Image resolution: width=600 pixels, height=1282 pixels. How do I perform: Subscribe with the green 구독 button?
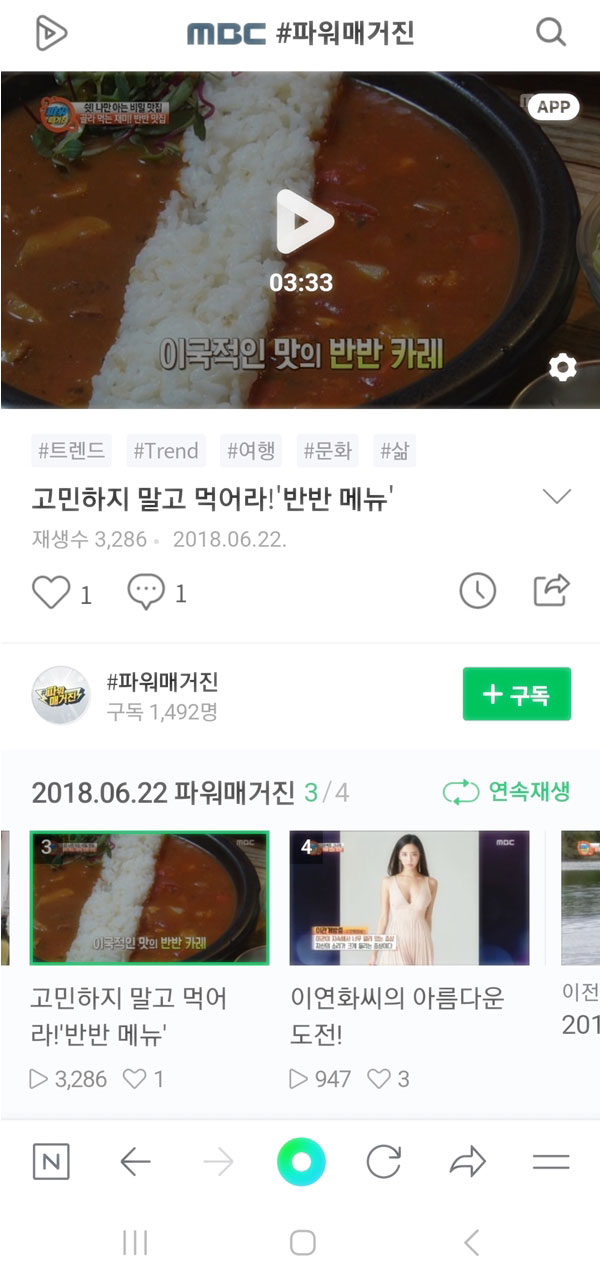[x=516, y=694]
